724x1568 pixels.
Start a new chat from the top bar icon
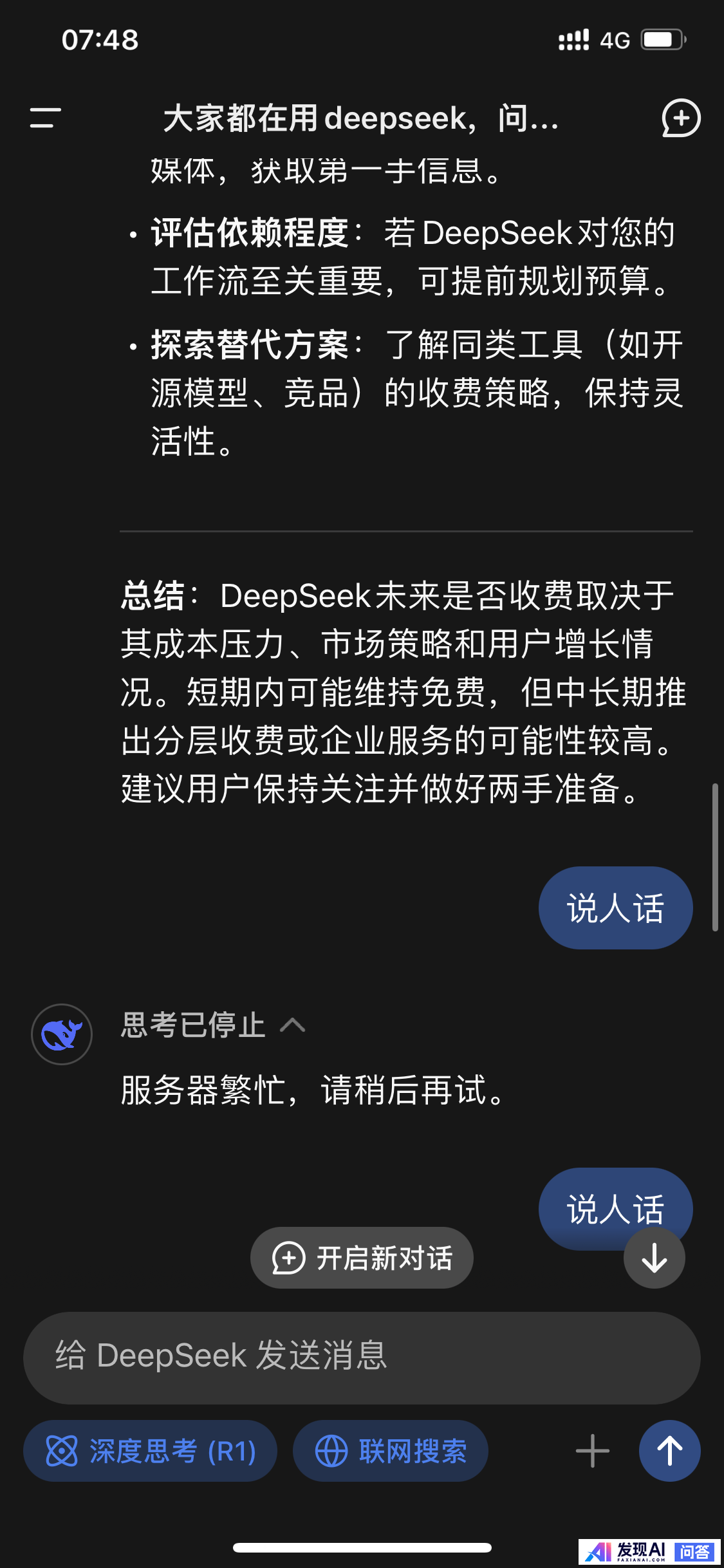(x=681, y=118)
